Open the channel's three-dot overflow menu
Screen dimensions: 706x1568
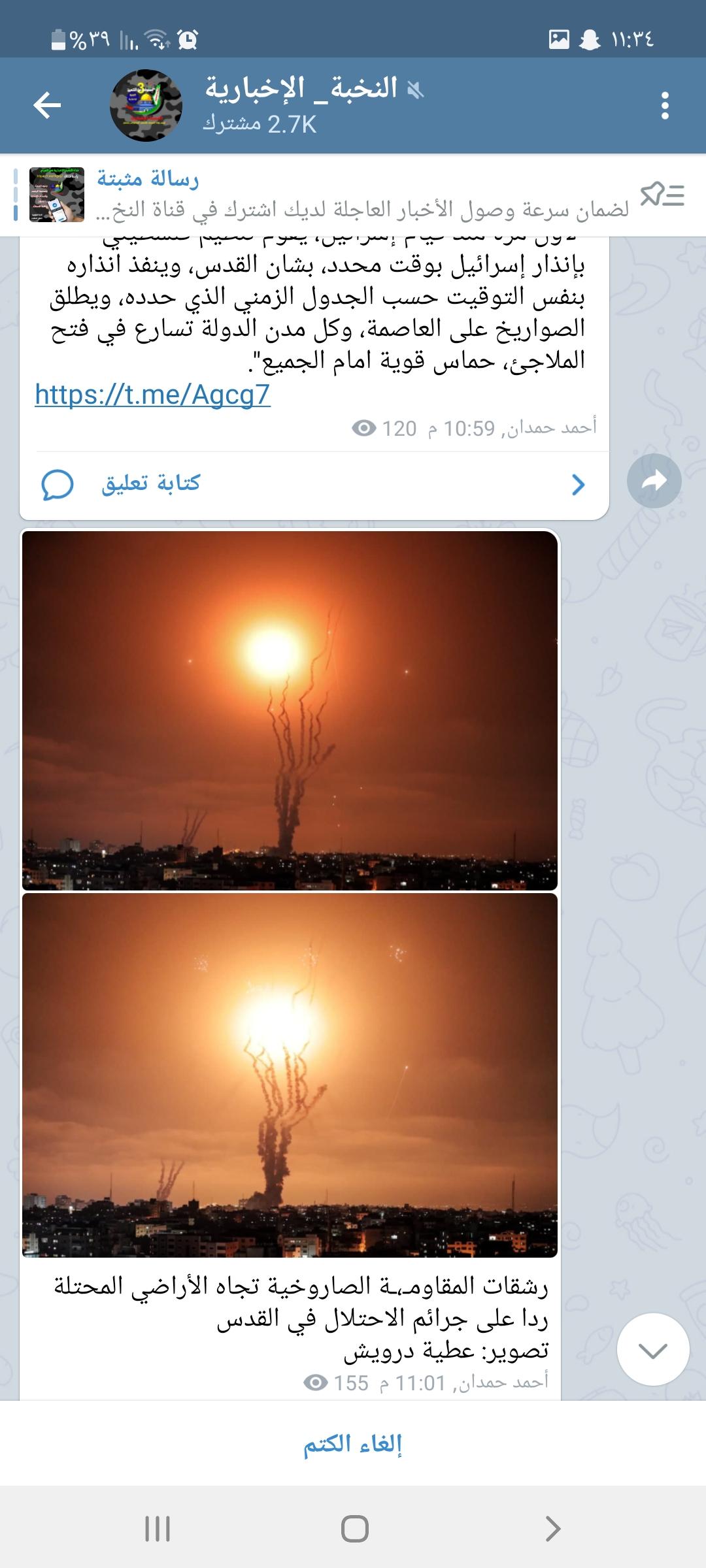point(664,105)
